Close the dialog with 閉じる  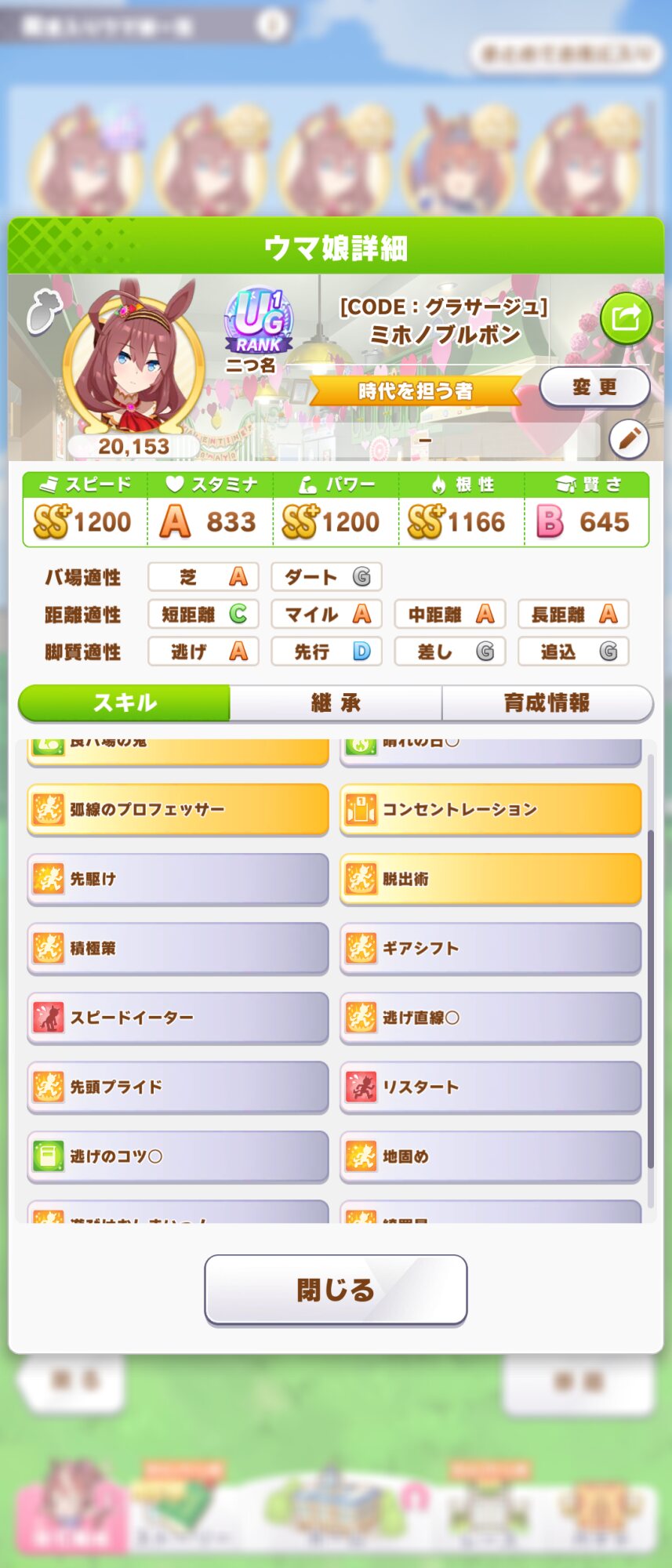click(336, 1290)
